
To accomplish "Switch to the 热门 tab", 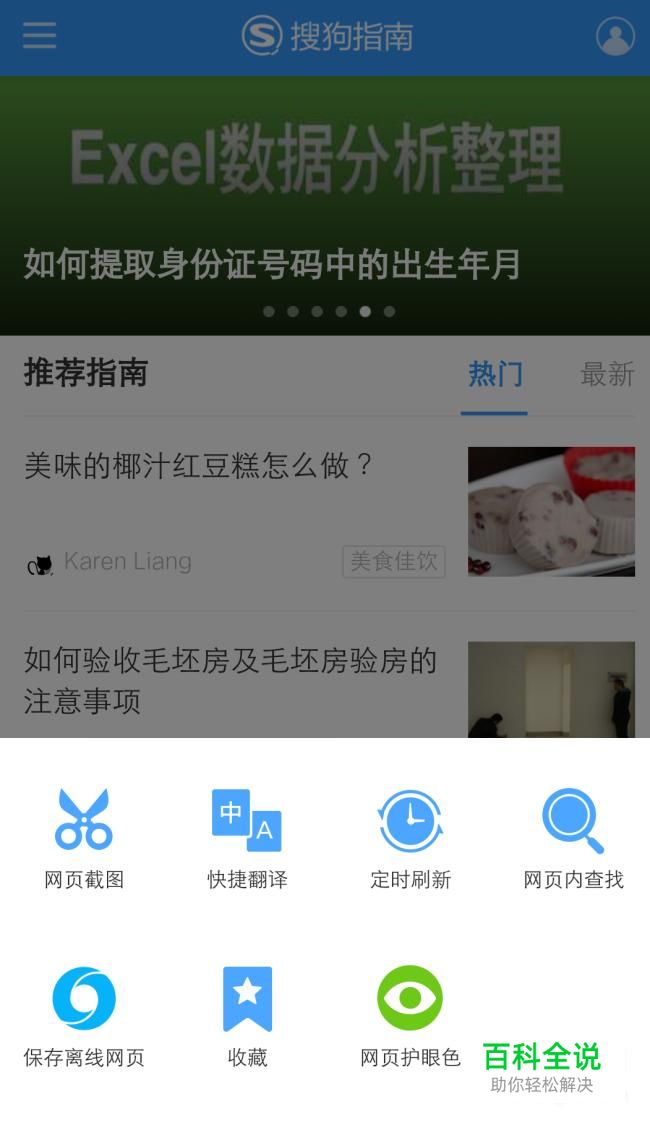I will (495, 374).
